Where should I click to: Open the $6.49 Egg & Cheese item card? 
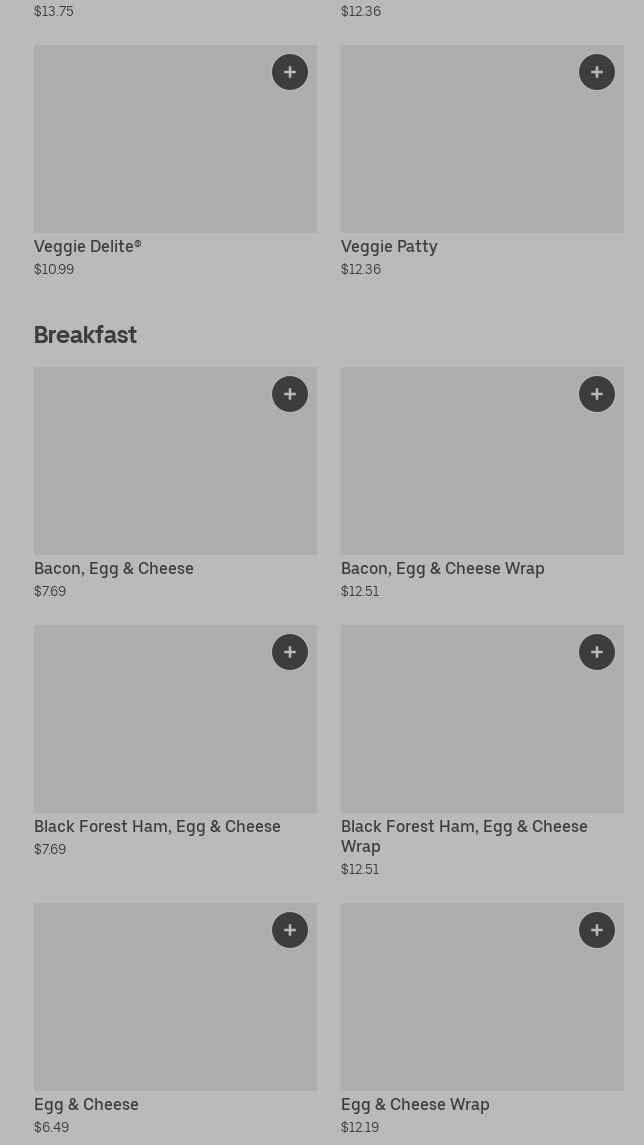pos(175,1019)
